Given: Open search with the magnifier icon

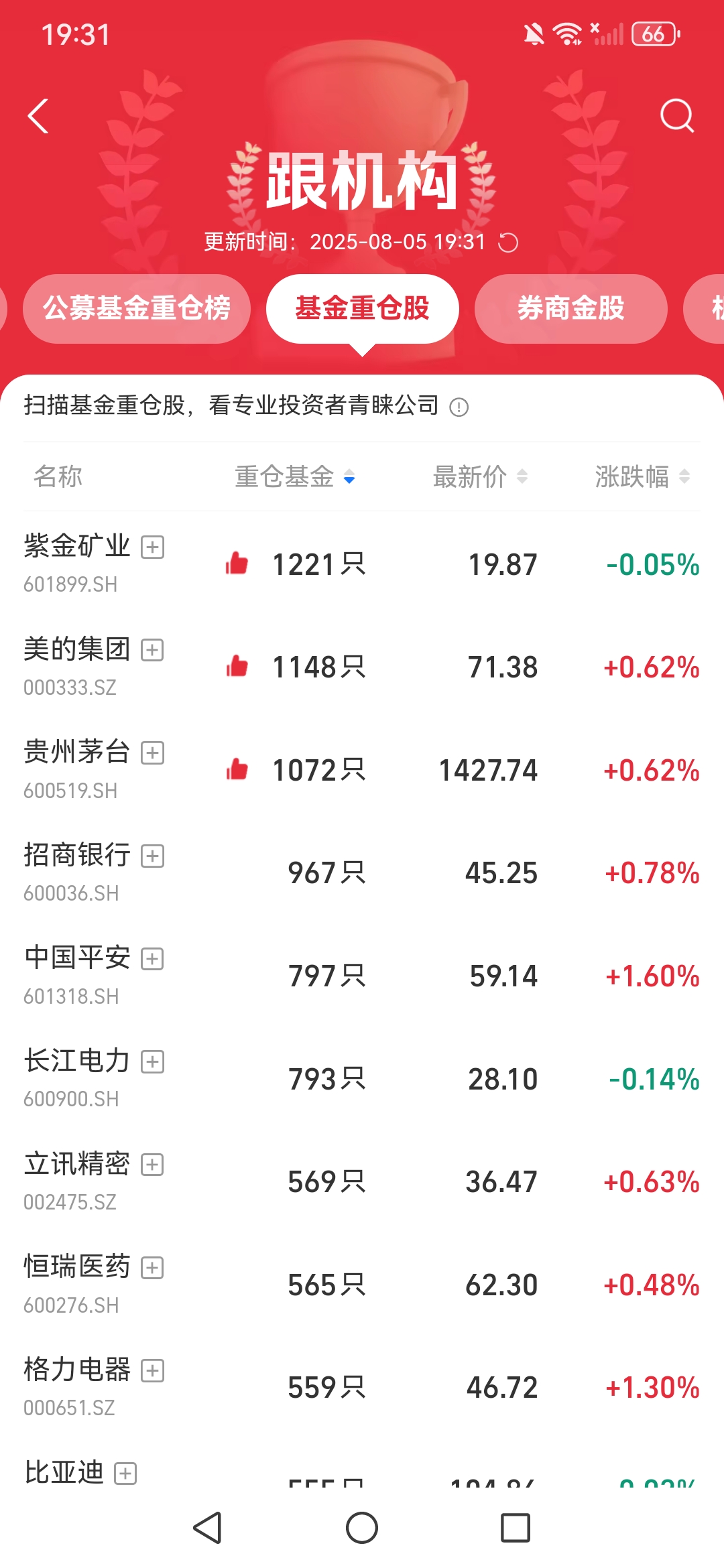Looking at the screenshot, I should click(677, 115).
